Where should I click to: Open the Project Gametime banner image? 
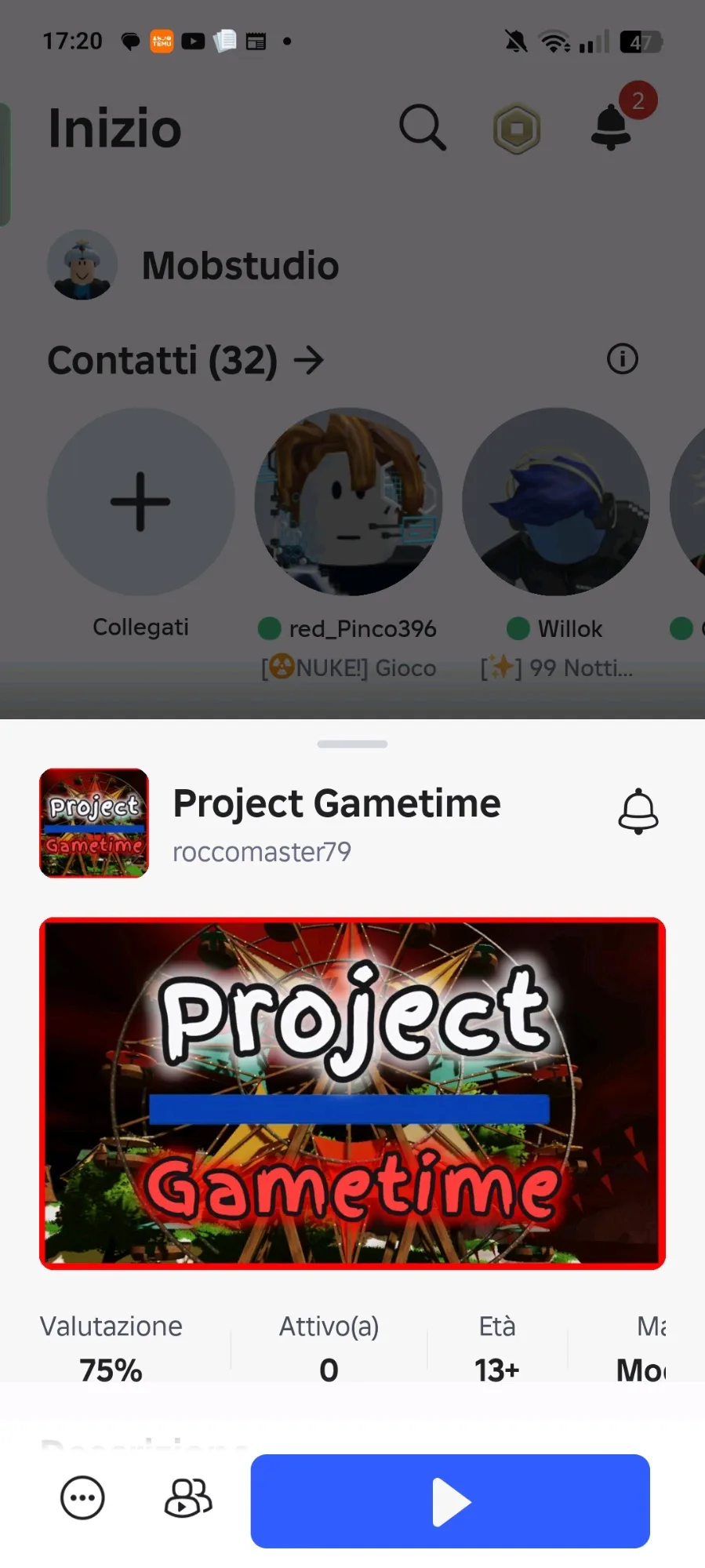[x=352, y=1093]
